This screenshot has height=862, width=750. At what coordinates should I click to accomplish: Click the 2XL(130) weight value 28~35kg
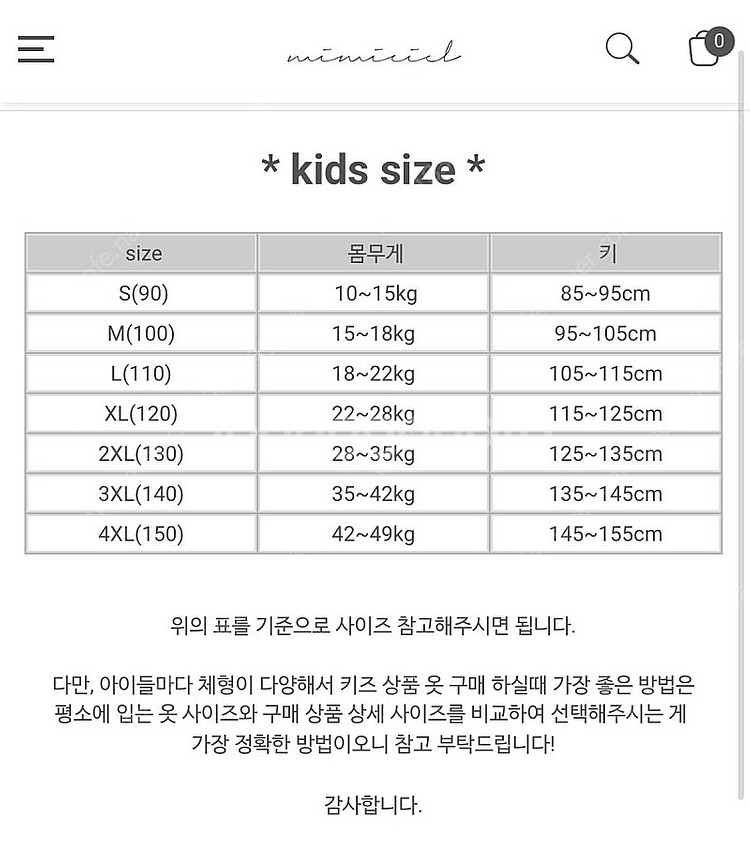pos(372,453)
